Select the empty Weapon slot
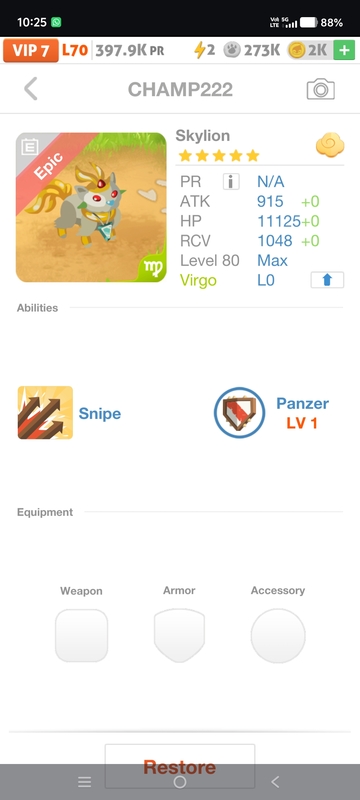Viewport: 360px width, 800px height. click(x=82, y=635)
